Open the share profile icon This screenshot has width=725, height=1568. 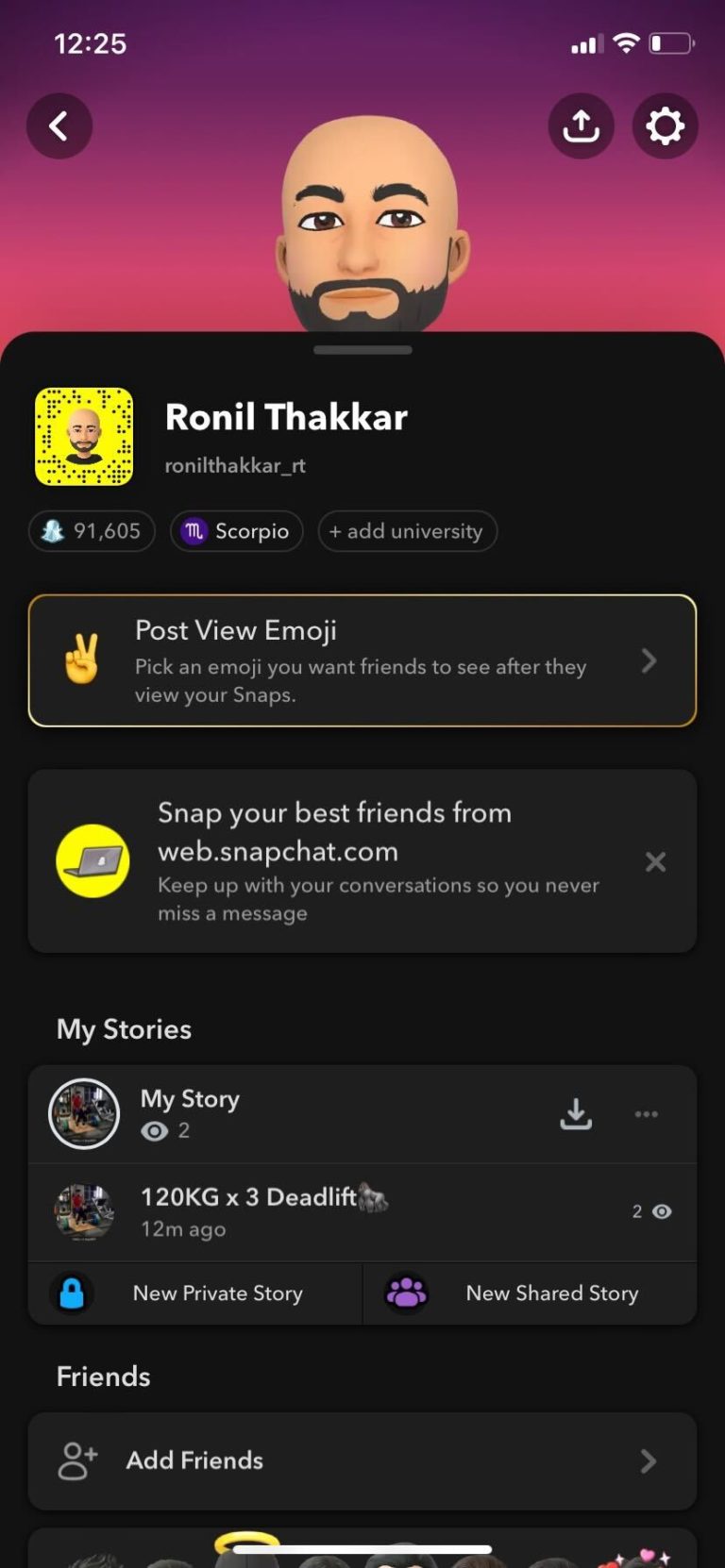(x=581, y=125)
